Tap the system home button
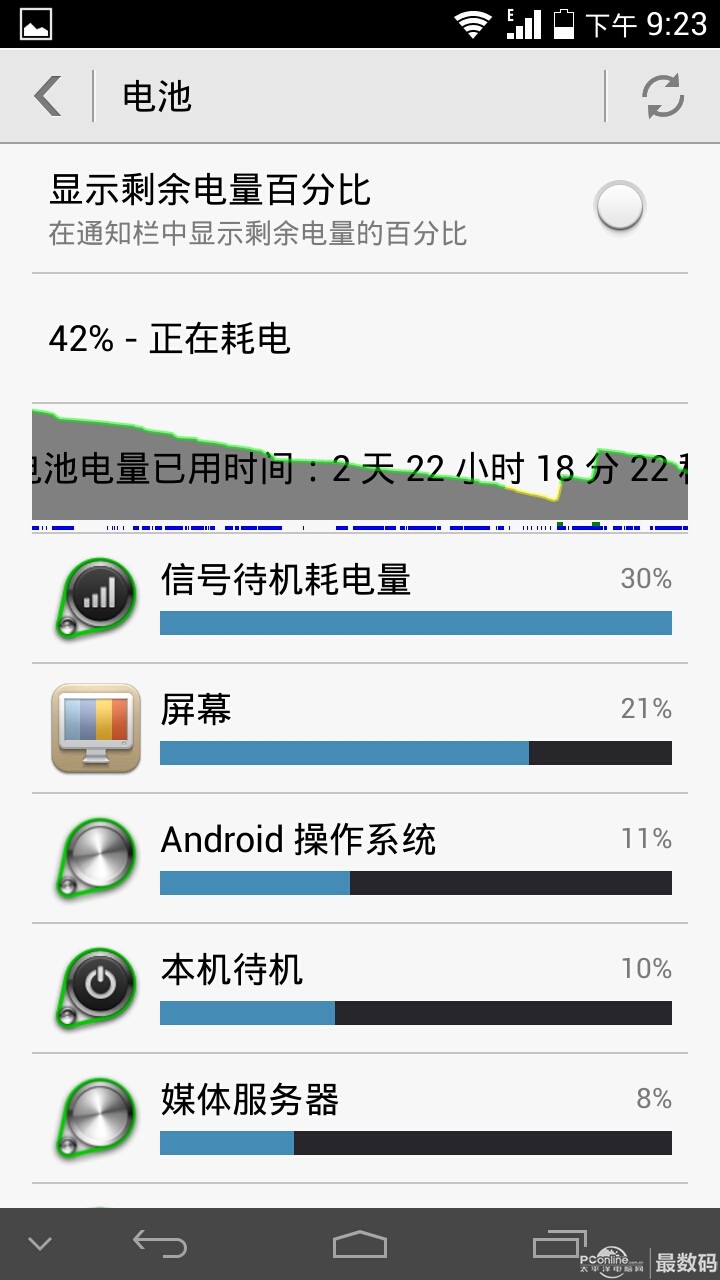 360,1244
